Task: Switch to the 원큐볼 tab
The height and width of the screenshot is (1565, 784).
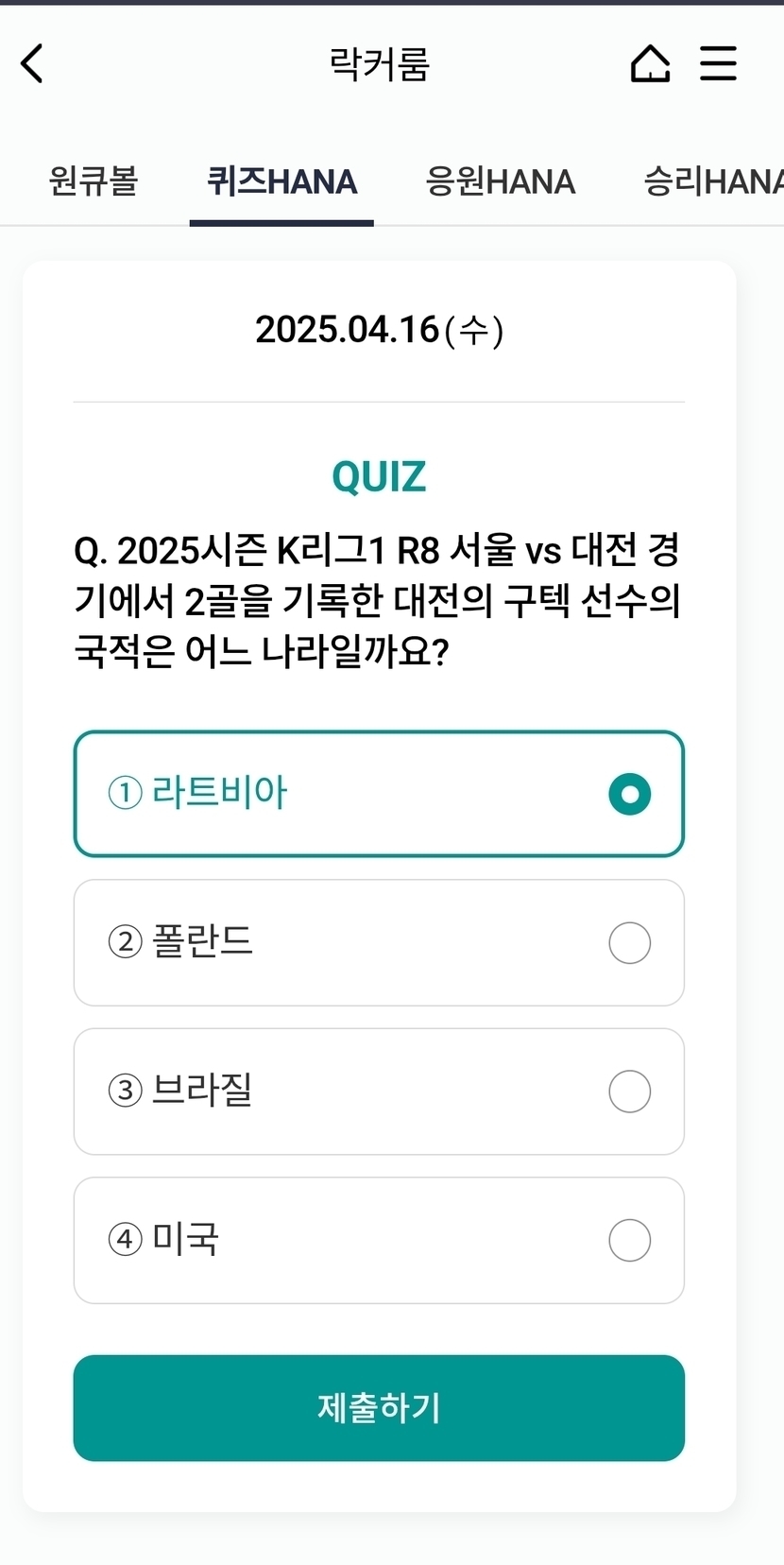Action: (x=94, y=181)
